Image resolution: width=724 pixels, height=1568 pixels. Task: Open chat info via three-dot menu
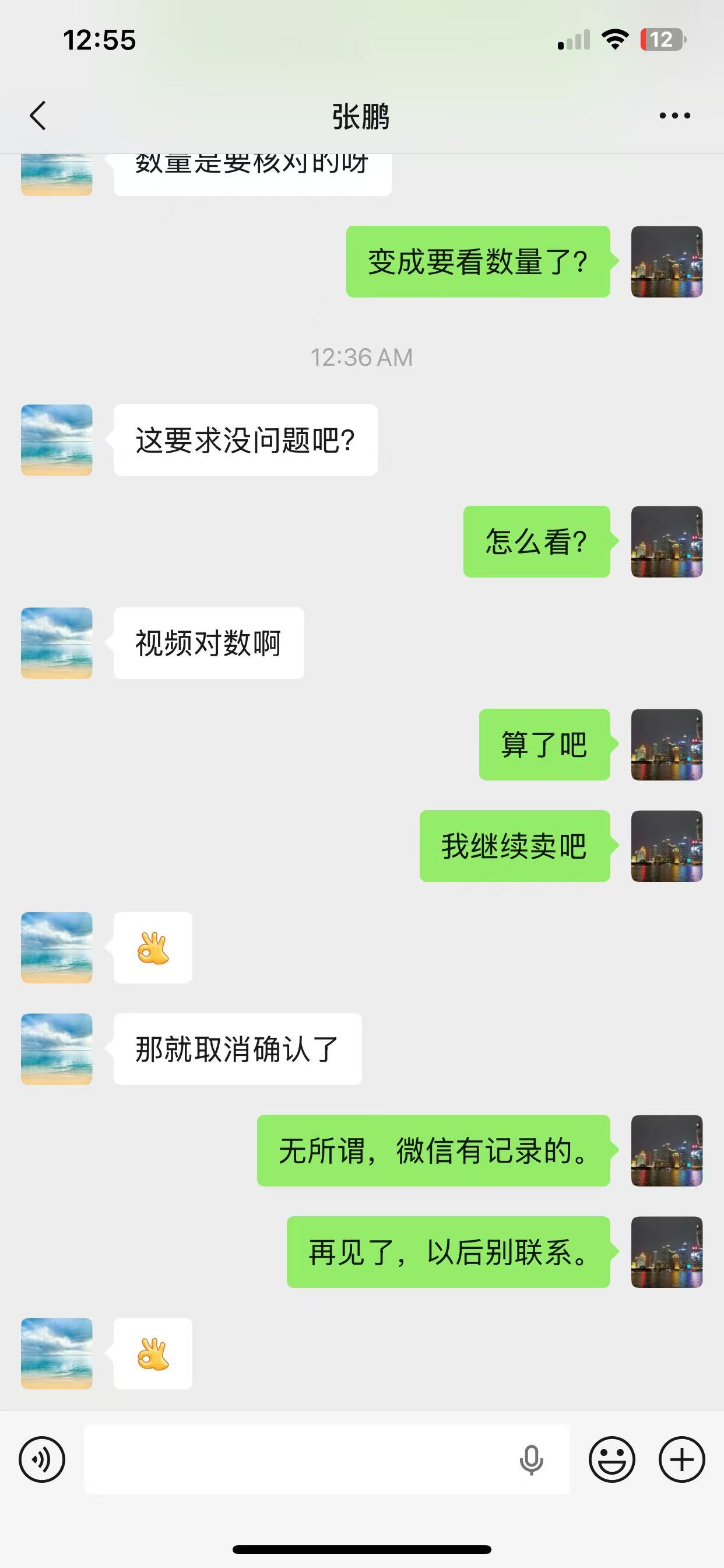point(674,116)
